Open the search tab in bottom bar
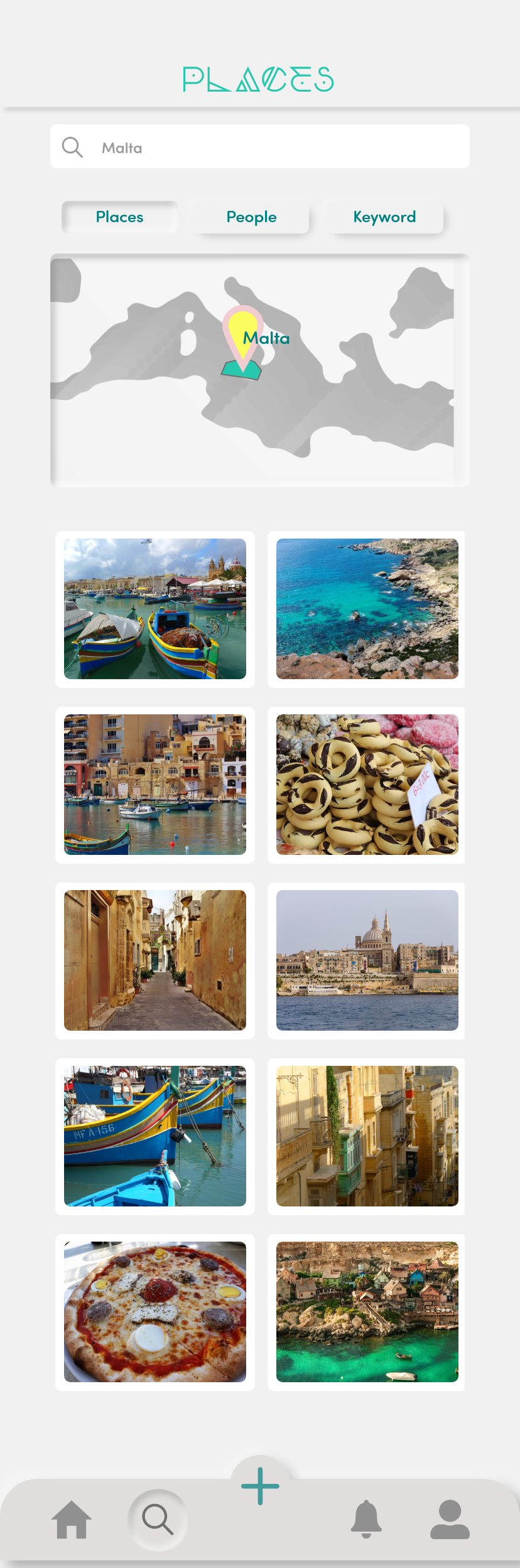This screenshot has width=520, height=1568. point(158,1520)
